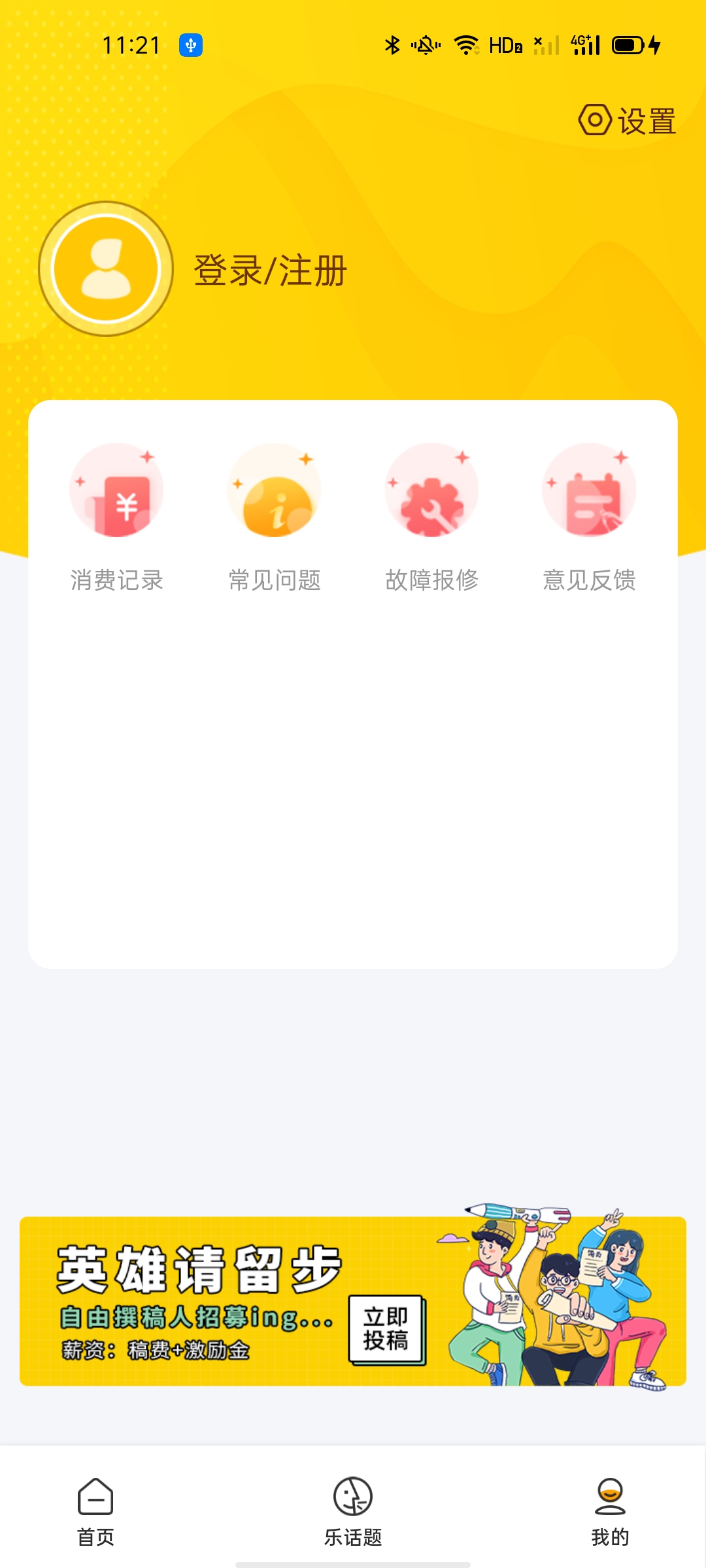Tap the battery indicator in status bar
The height and width of the screenshot is (1568, 706).
(x=626, y=46)
